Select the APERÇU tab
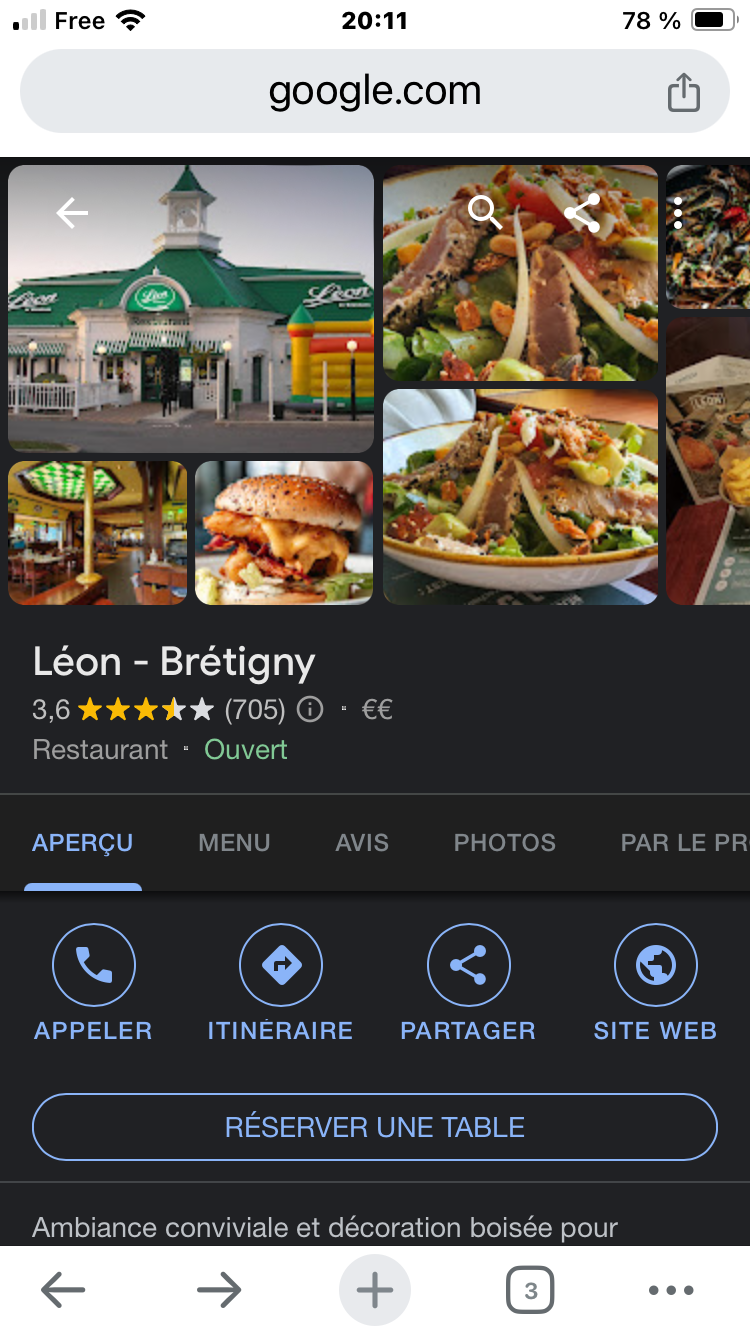Image resolution: width=750 pixels, height=1334 pixels. pos(82,842)
